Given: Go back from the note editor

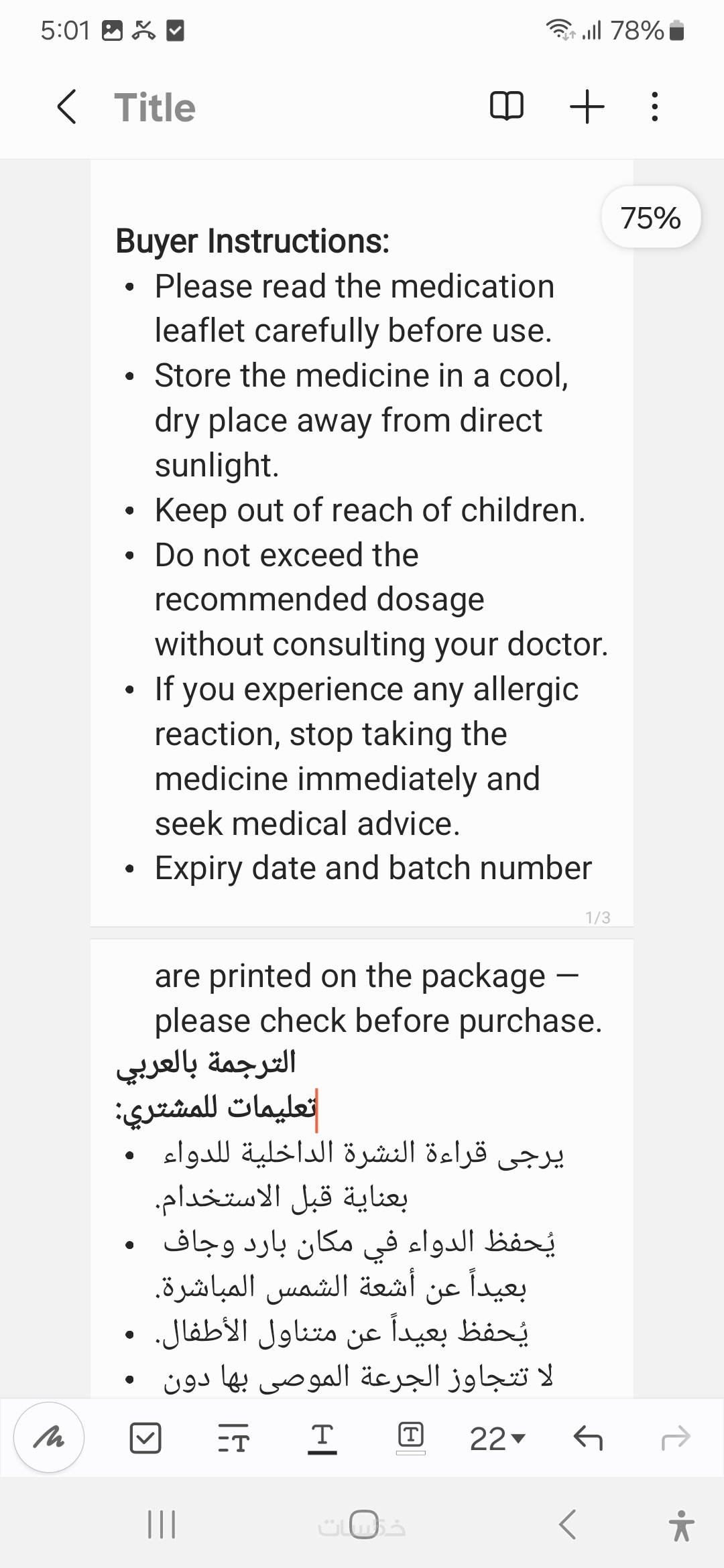Looking at the screenshot, I should 67,107.
